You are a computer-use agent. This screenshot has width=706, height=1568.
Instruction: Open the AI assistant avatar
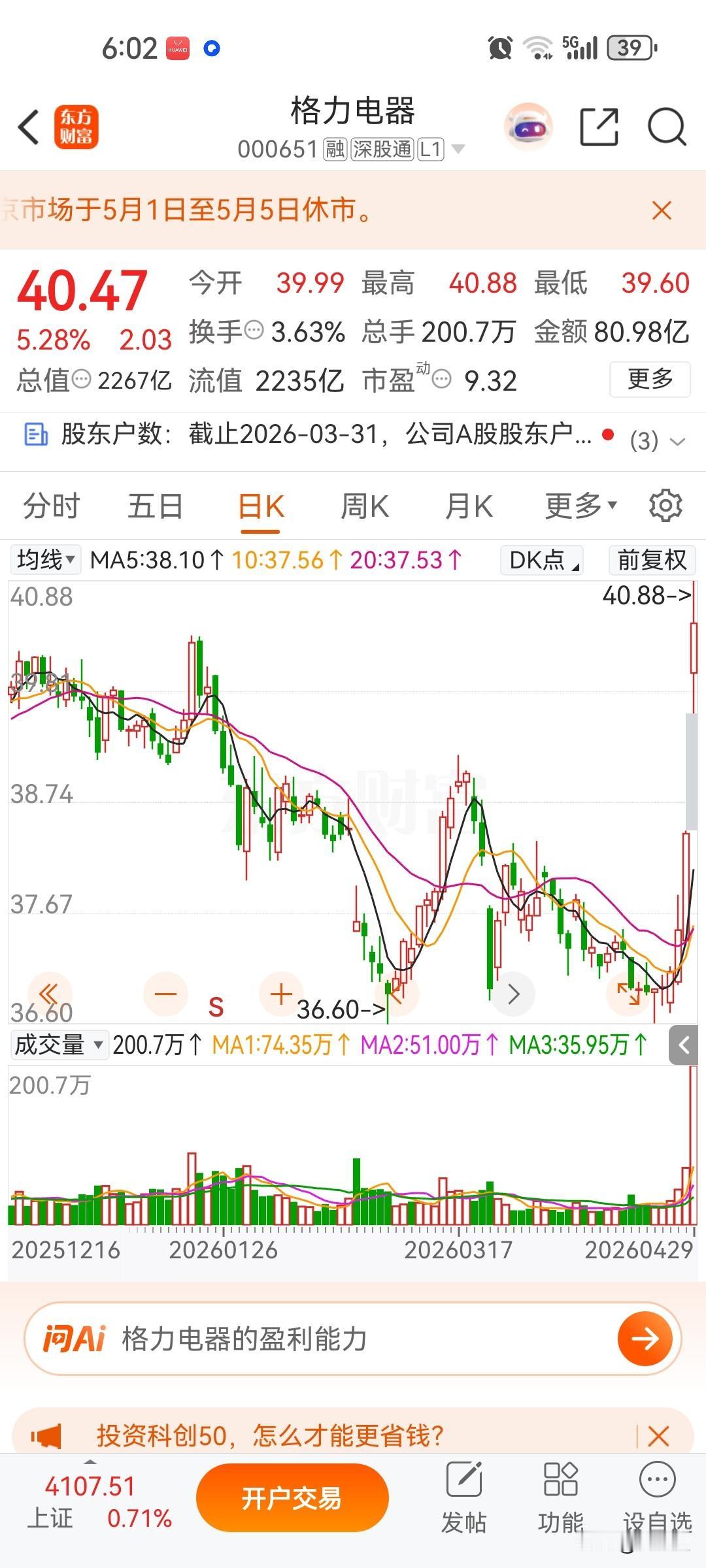pos(528,127)
